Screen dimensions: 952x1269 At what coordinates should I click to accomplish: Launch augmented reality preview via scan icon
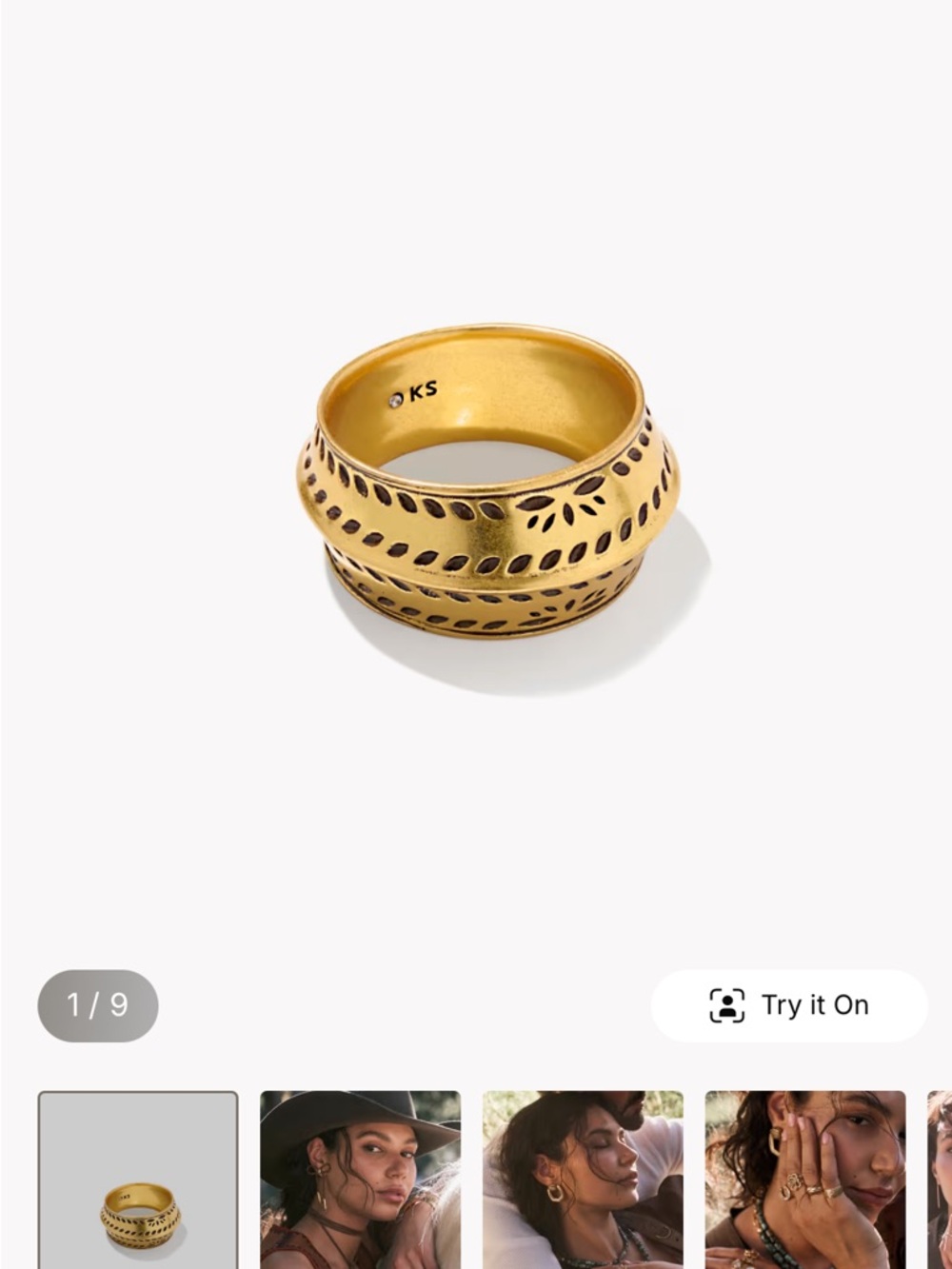[x=727, y=1004]
